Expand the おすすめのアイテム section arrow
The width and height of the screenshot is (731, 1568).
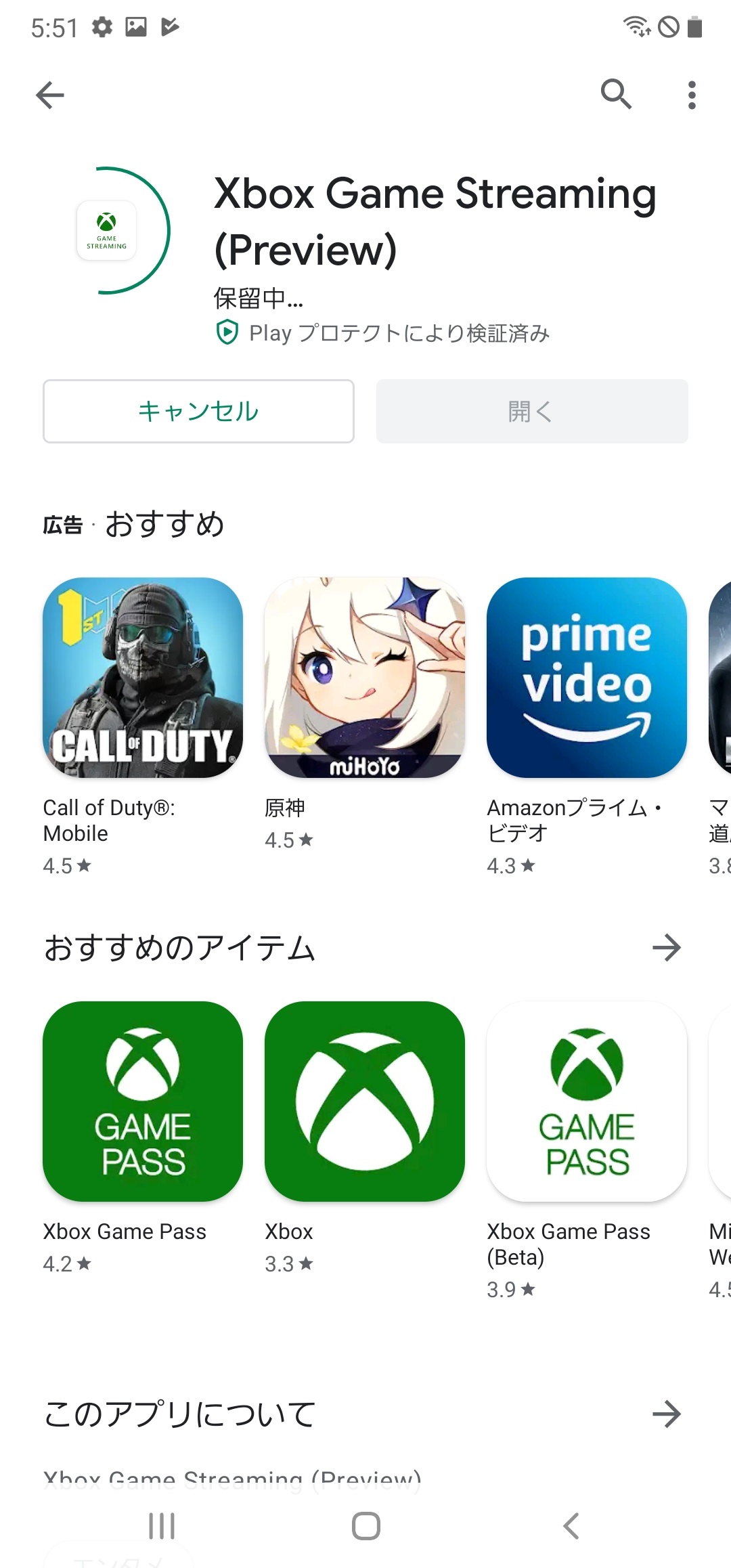point(667,947)
